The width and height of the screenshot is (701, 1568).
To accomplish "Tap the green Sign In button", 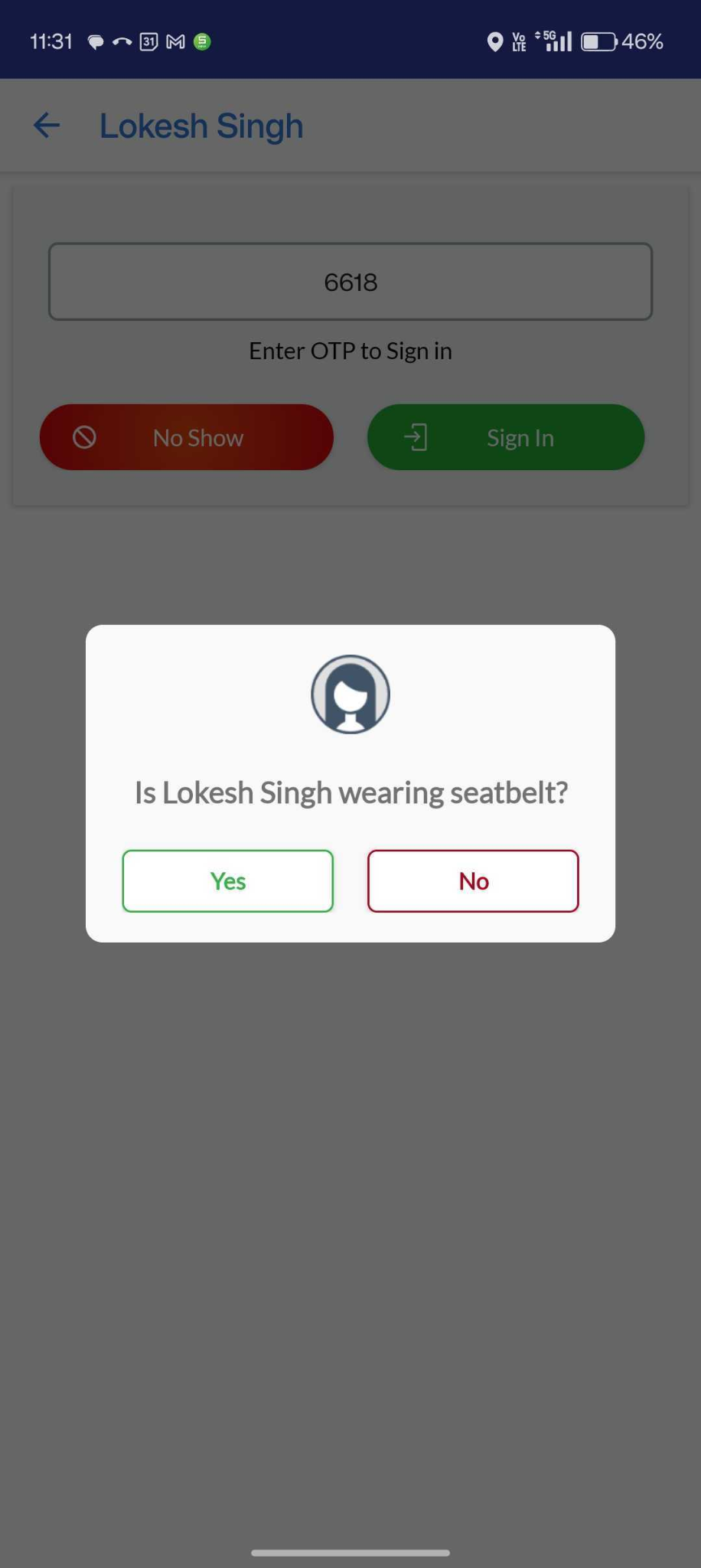I will click(x=506, y=437).
